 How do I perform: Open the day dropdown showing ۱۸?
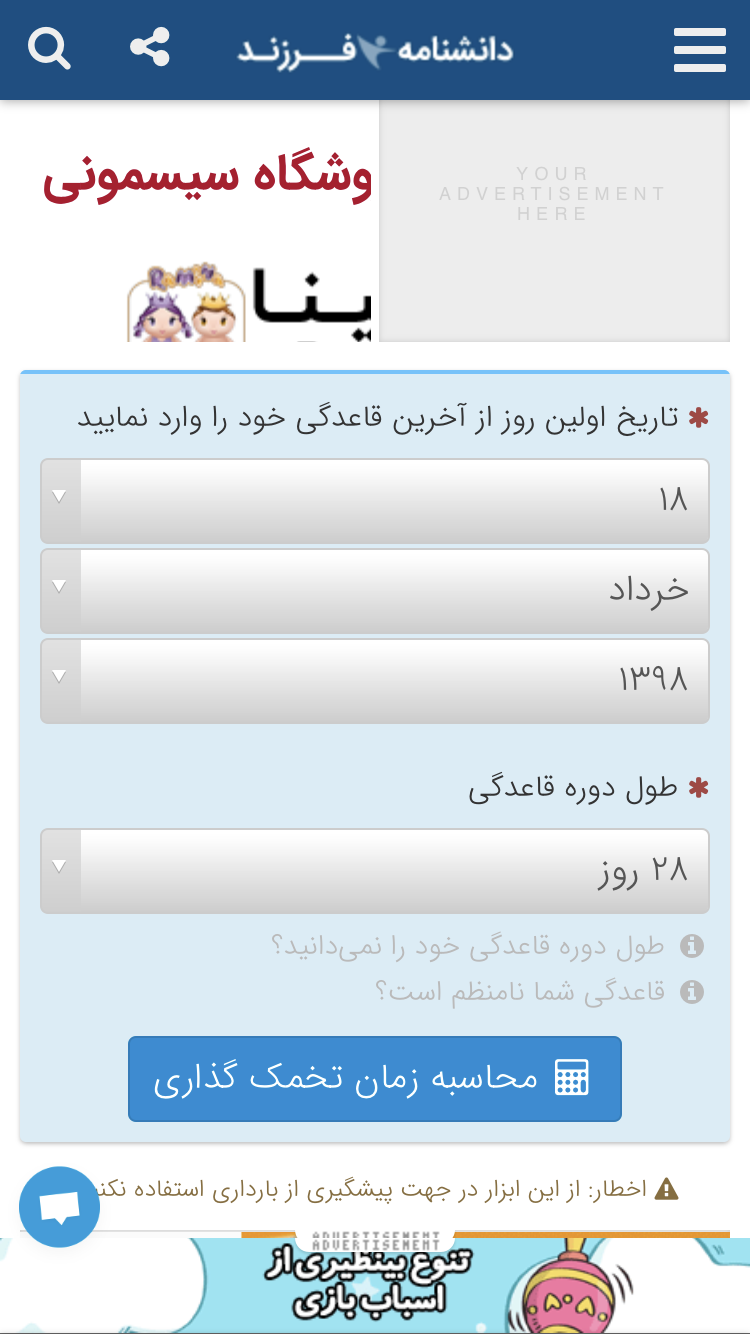tap(375, 501)
